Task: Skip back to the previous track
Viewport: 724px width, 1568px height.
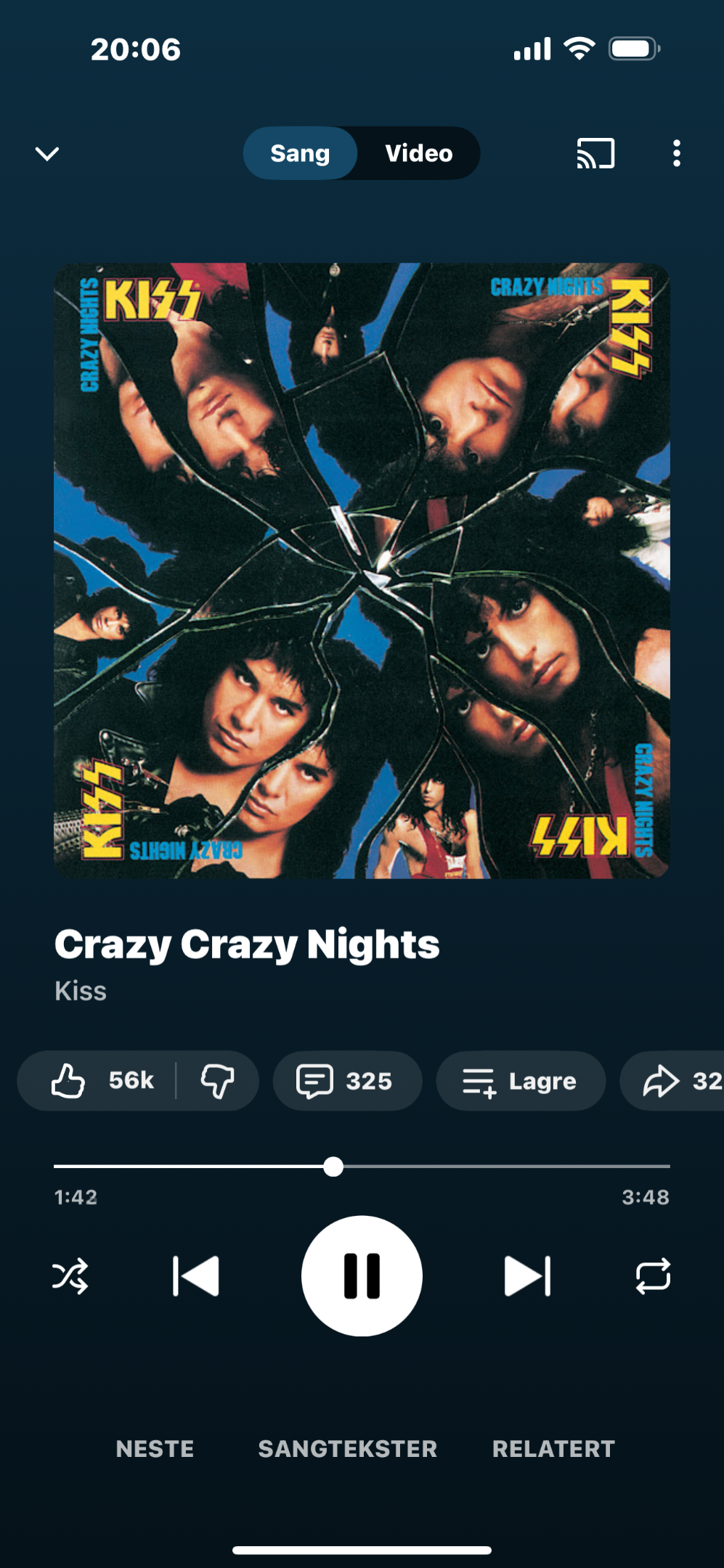Action: pos(196,1276)
